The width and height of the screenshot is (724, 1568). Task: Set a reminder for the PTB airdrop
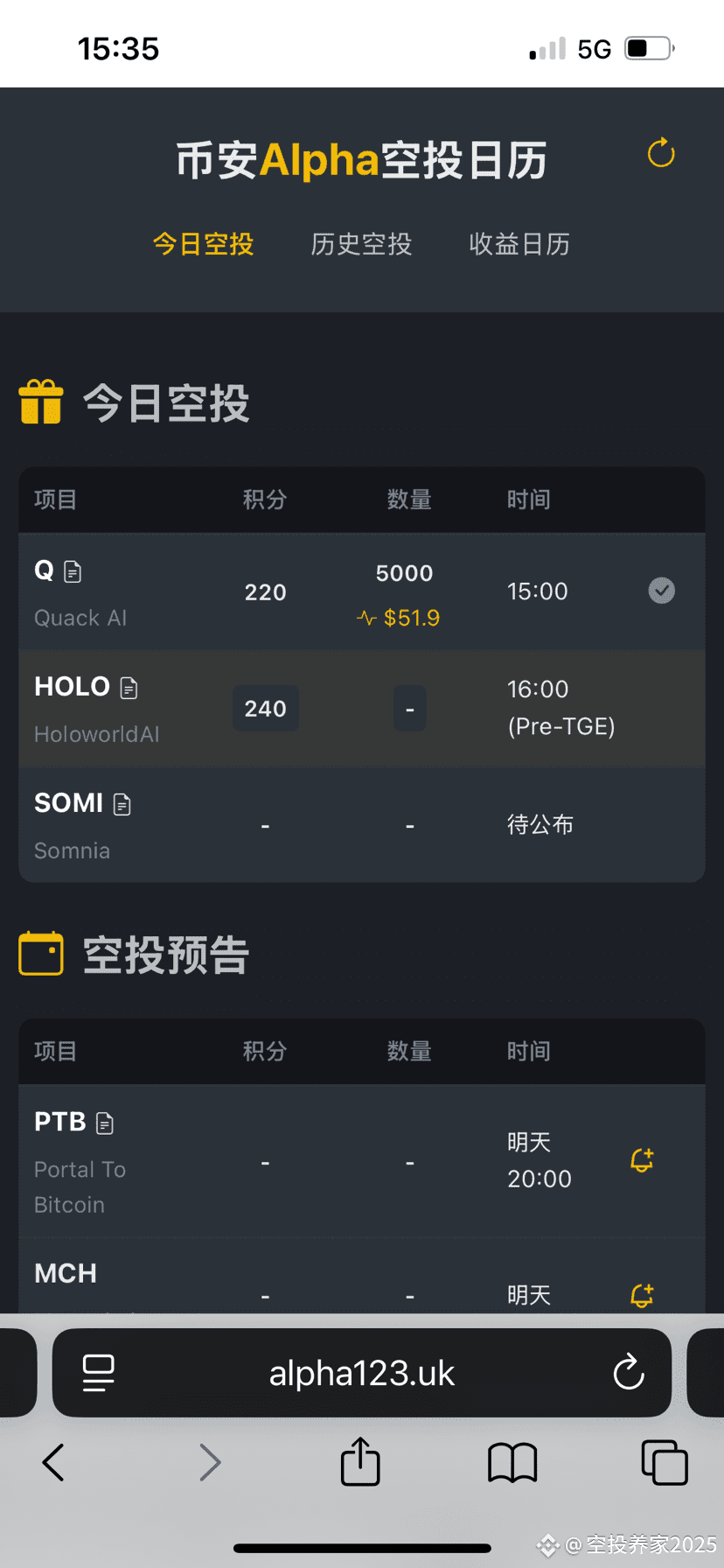(642, 1161)
